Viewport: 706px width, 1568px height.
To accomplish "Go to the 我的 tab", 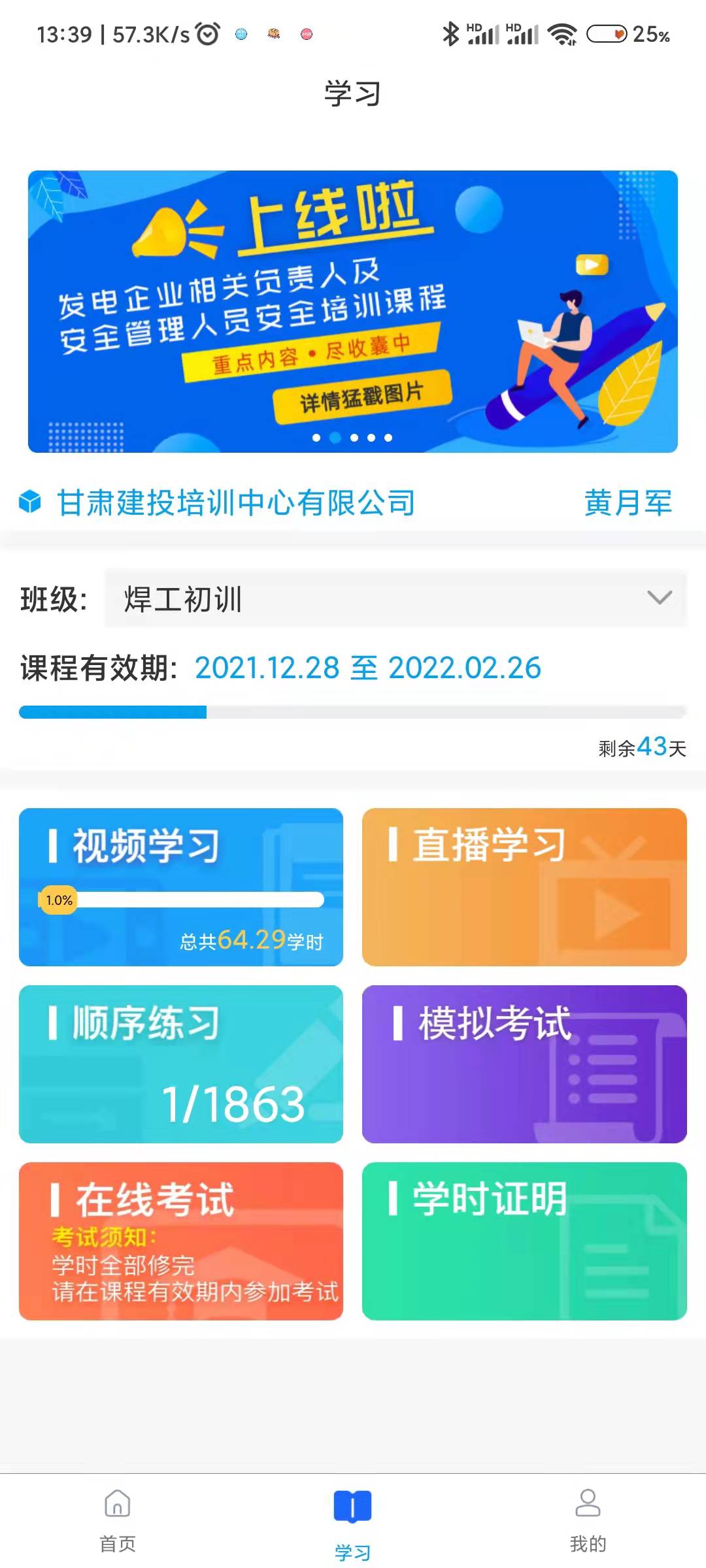I will pyautogui.click(x=588, y=1520).
